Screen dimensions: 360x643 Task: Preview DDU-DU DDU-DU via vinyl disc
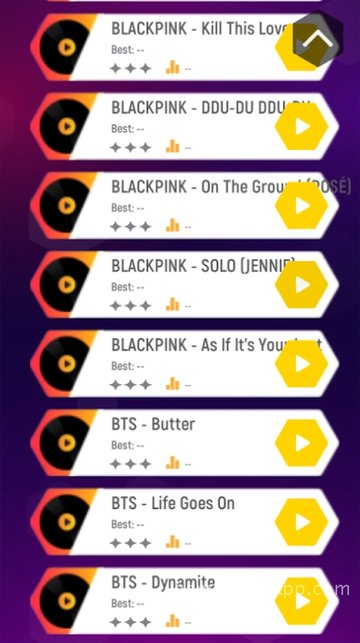pyautogui.click(x=66, y=127)
